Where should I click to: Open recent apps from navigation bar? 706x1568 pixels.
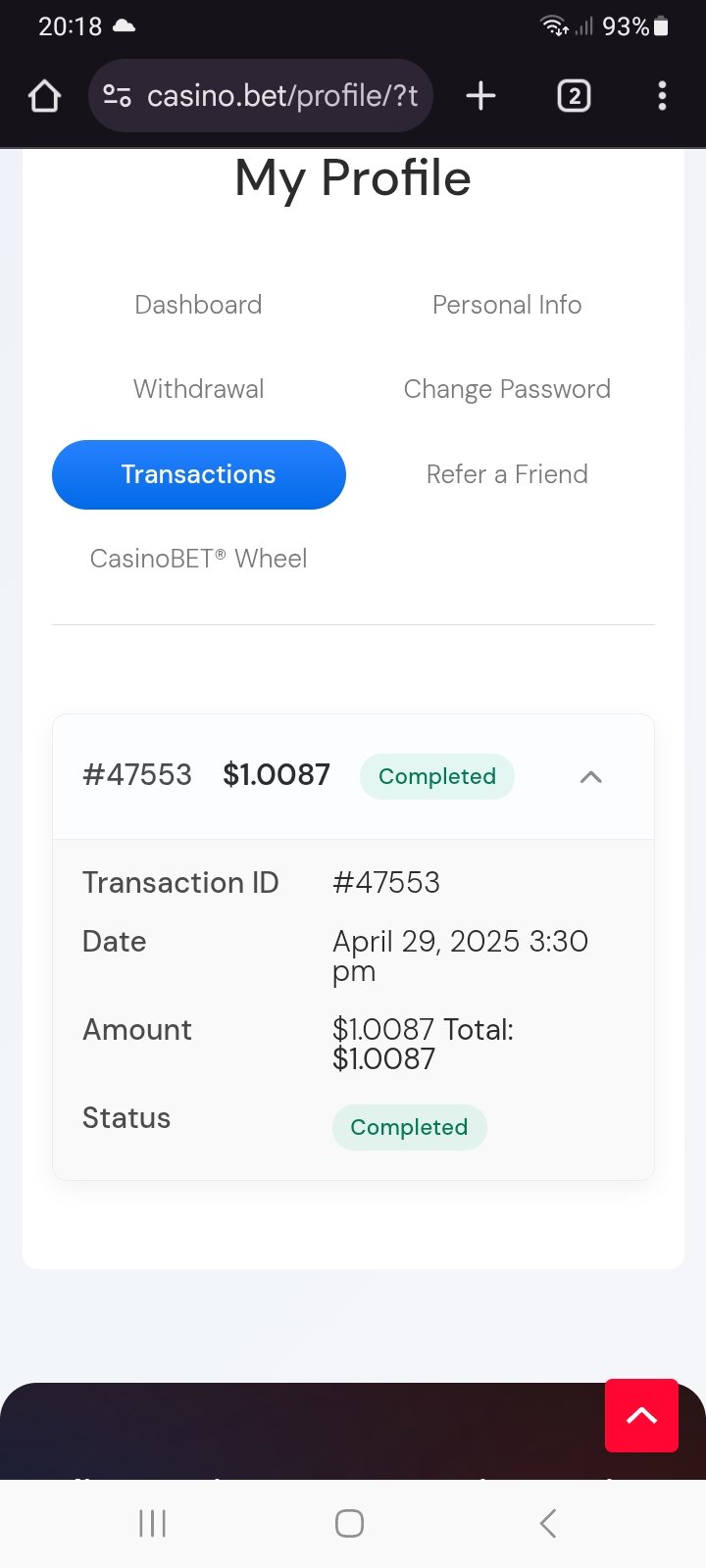pos(153,1523)
